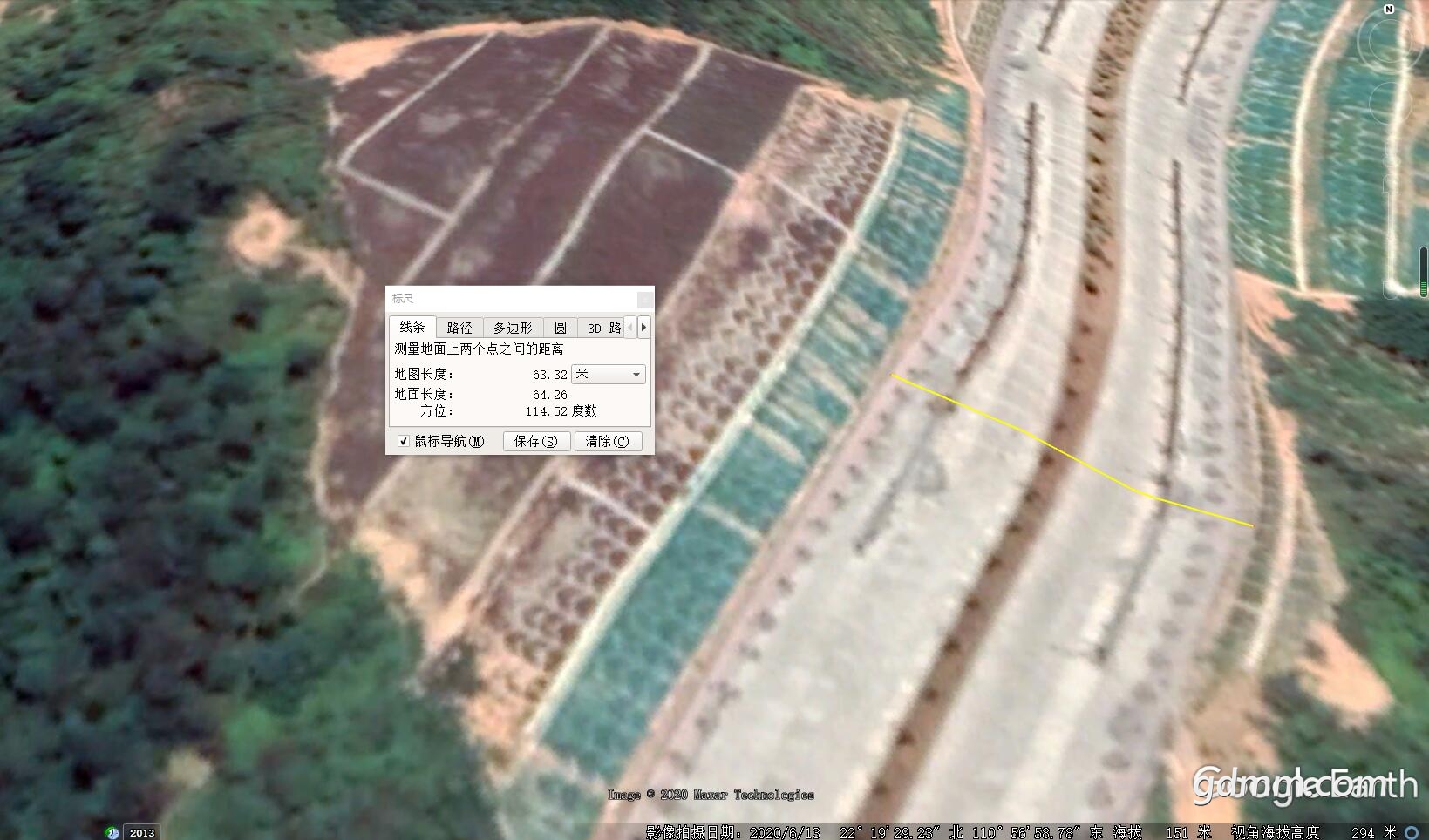
Task: Uncheck the 鼠标导航 checkbox
Action: (x=404, y=441)
